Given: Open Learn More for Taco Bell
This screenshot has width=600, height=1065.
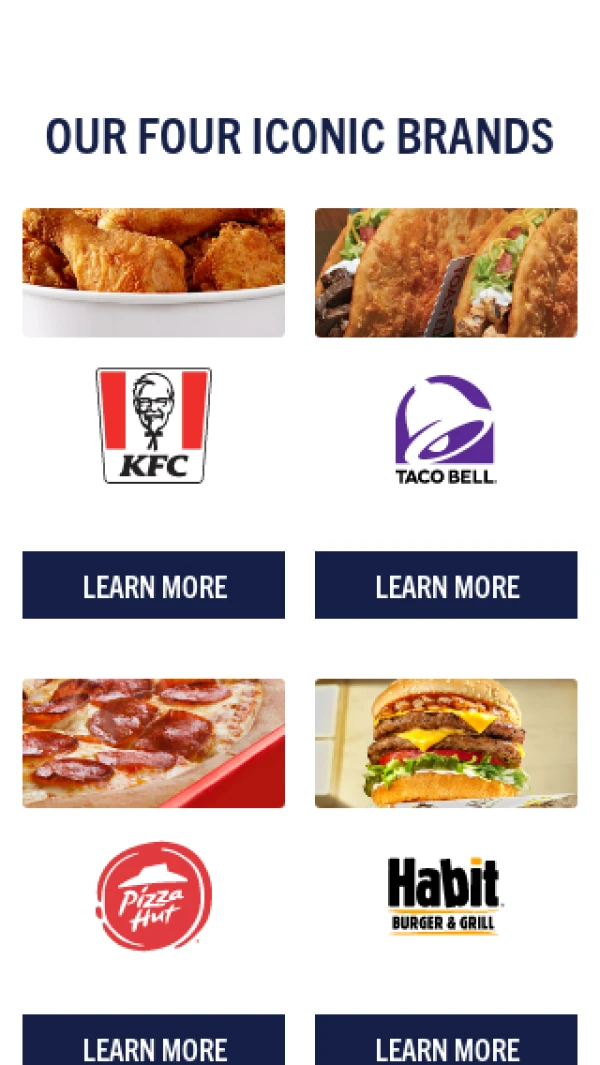Looking at the screenshot, I should point(446,585).
